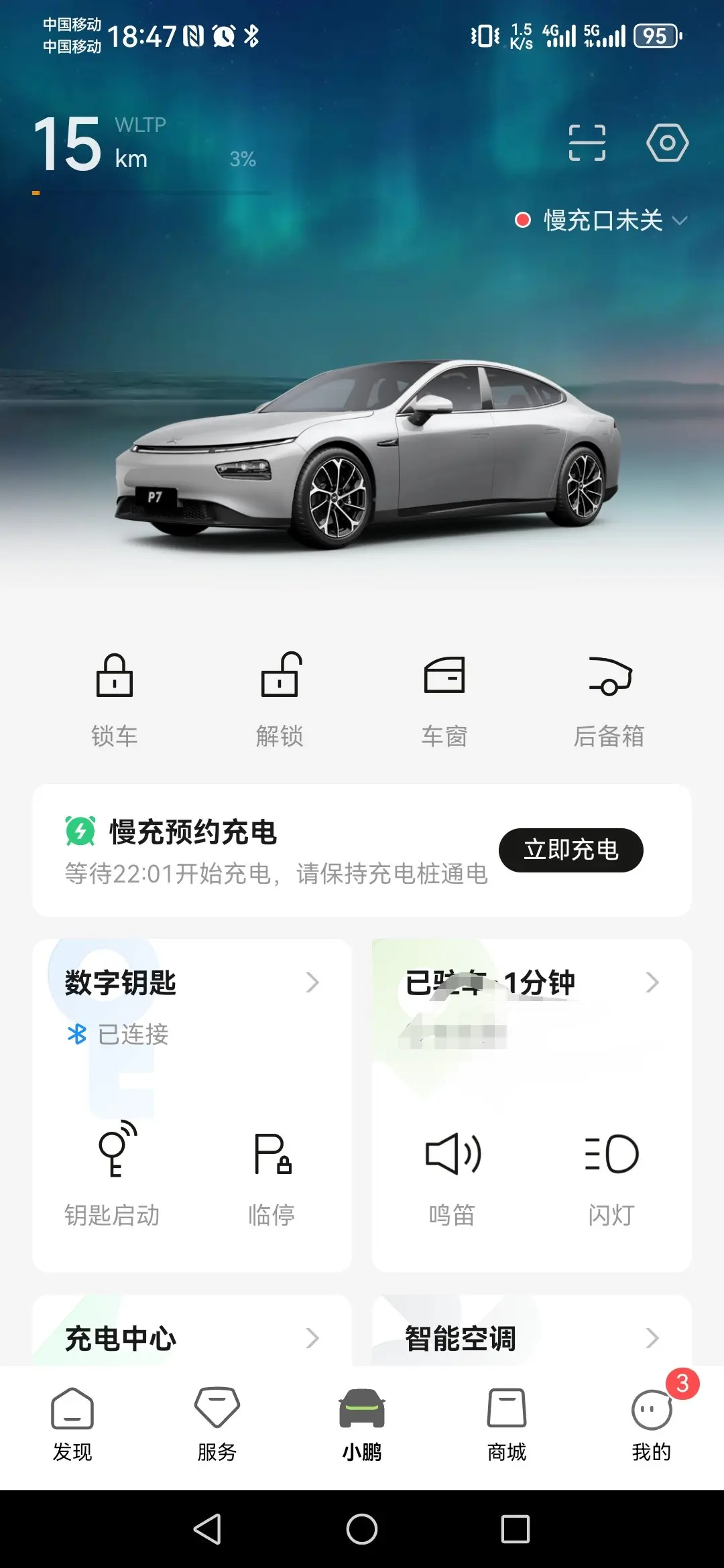This screenshot has height=1568, width=724.
Task: Open the scan icon
Action: (x=587, y=143)
